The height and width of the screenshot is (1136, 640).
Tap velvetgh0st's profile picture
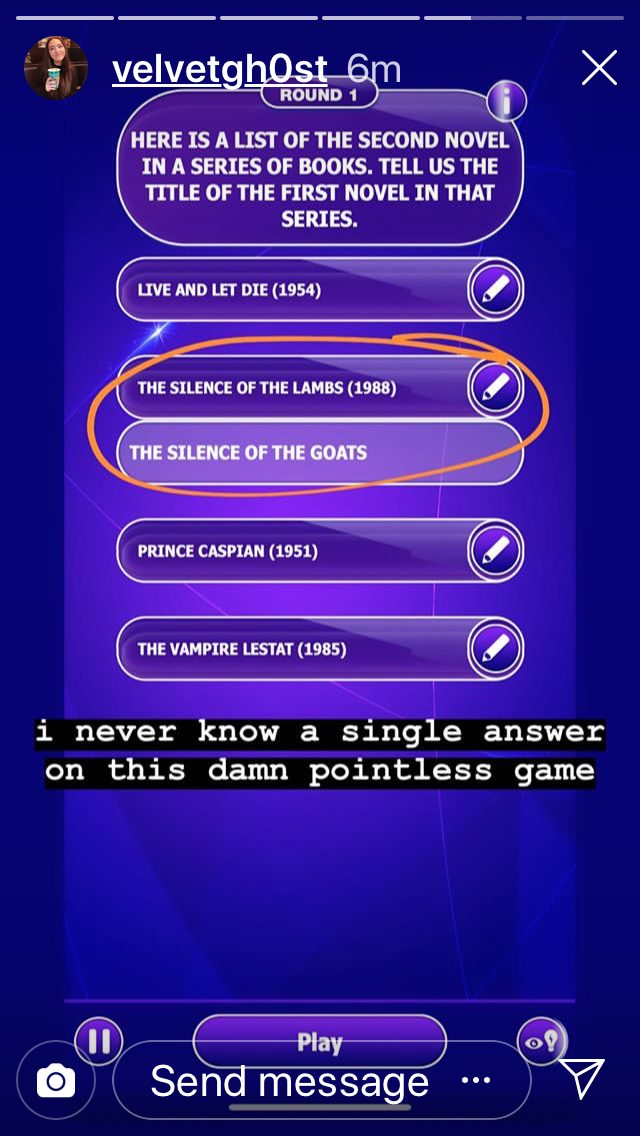(x=56, y=67)
